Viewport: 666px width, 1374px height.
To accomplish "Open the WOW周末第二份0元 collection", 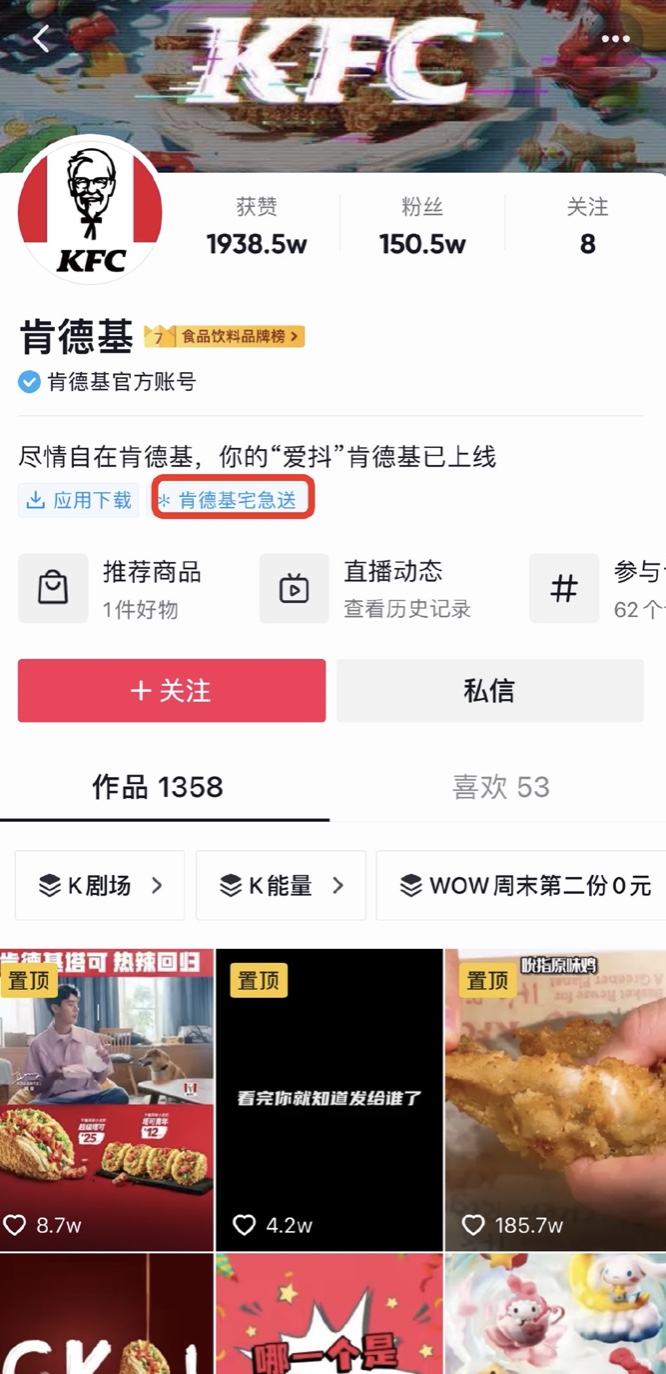I will (x=520, y=885).
